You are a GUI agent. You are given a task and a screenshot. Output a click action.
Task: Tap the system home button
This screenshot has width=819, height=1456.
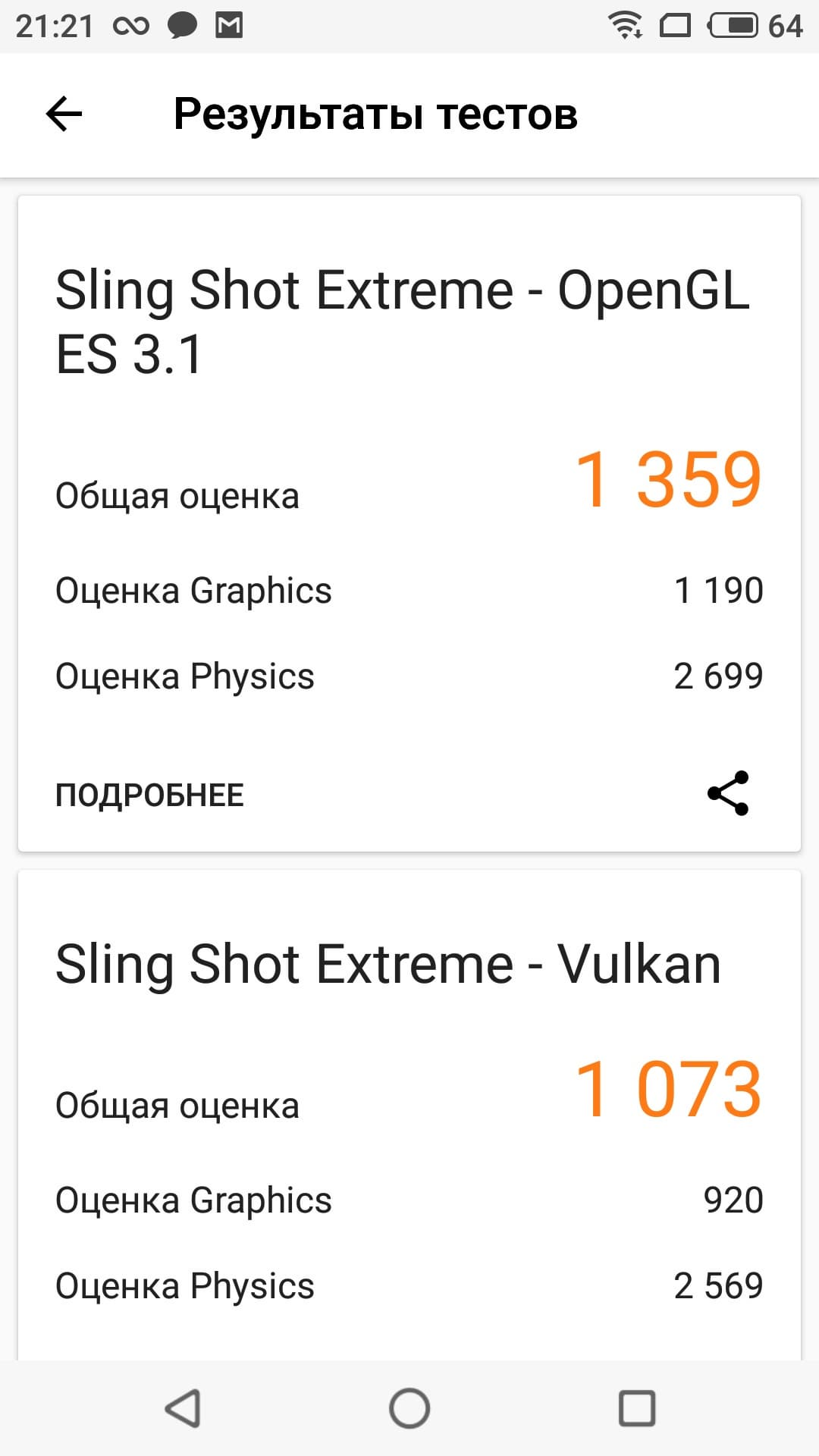409,1408
